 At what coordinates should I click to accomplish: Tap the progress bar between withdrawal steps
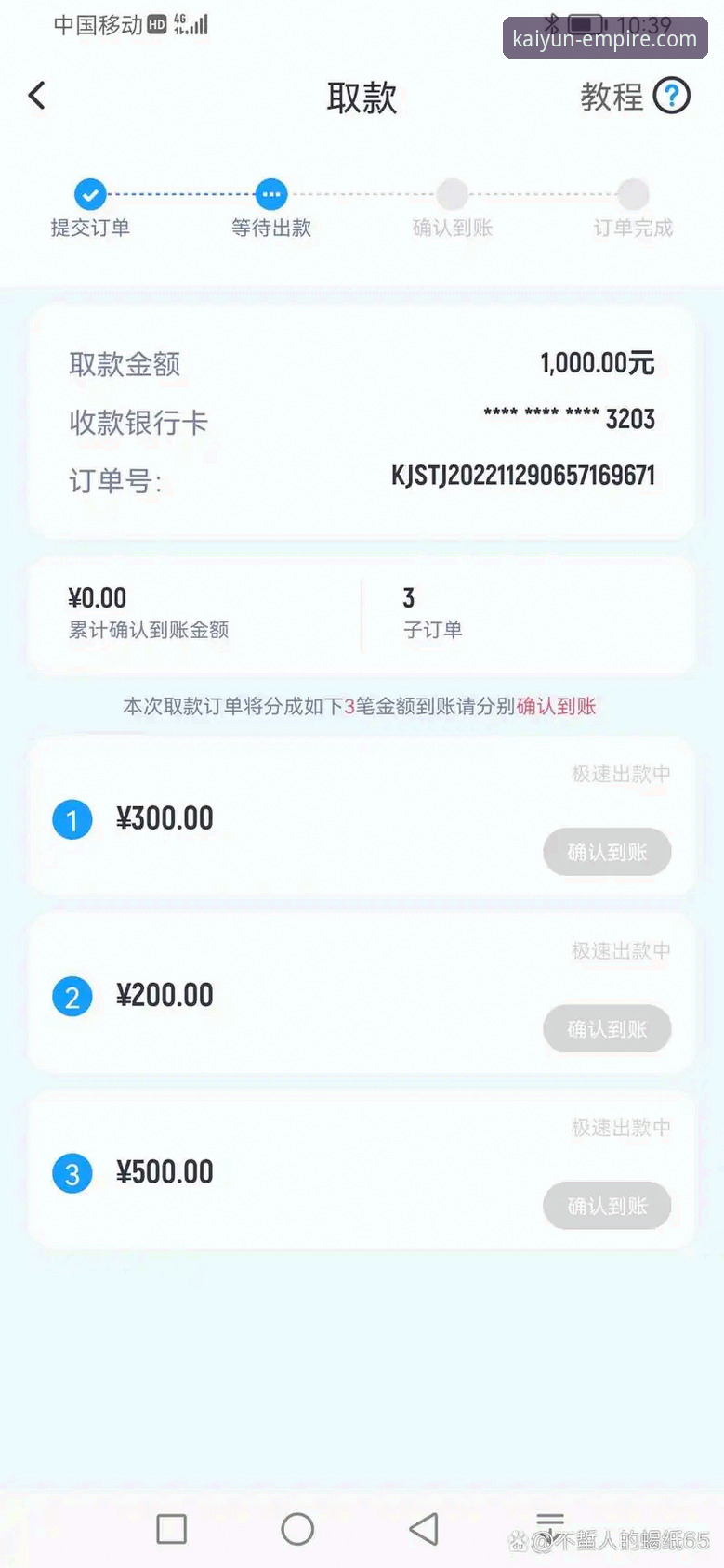[181, 195]
